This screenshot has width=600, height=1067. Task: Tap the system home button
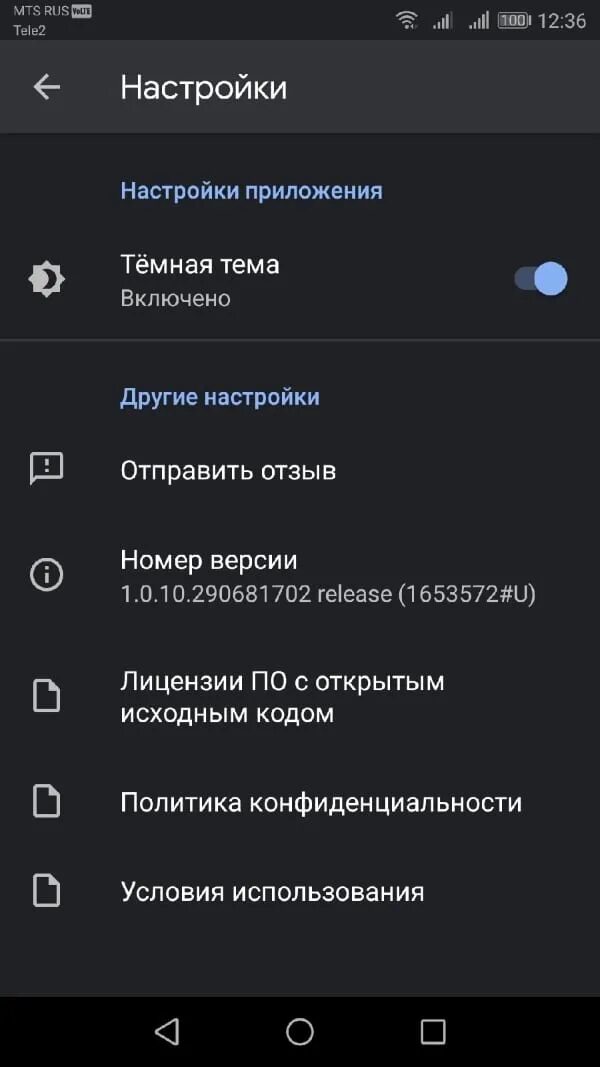299,1032
